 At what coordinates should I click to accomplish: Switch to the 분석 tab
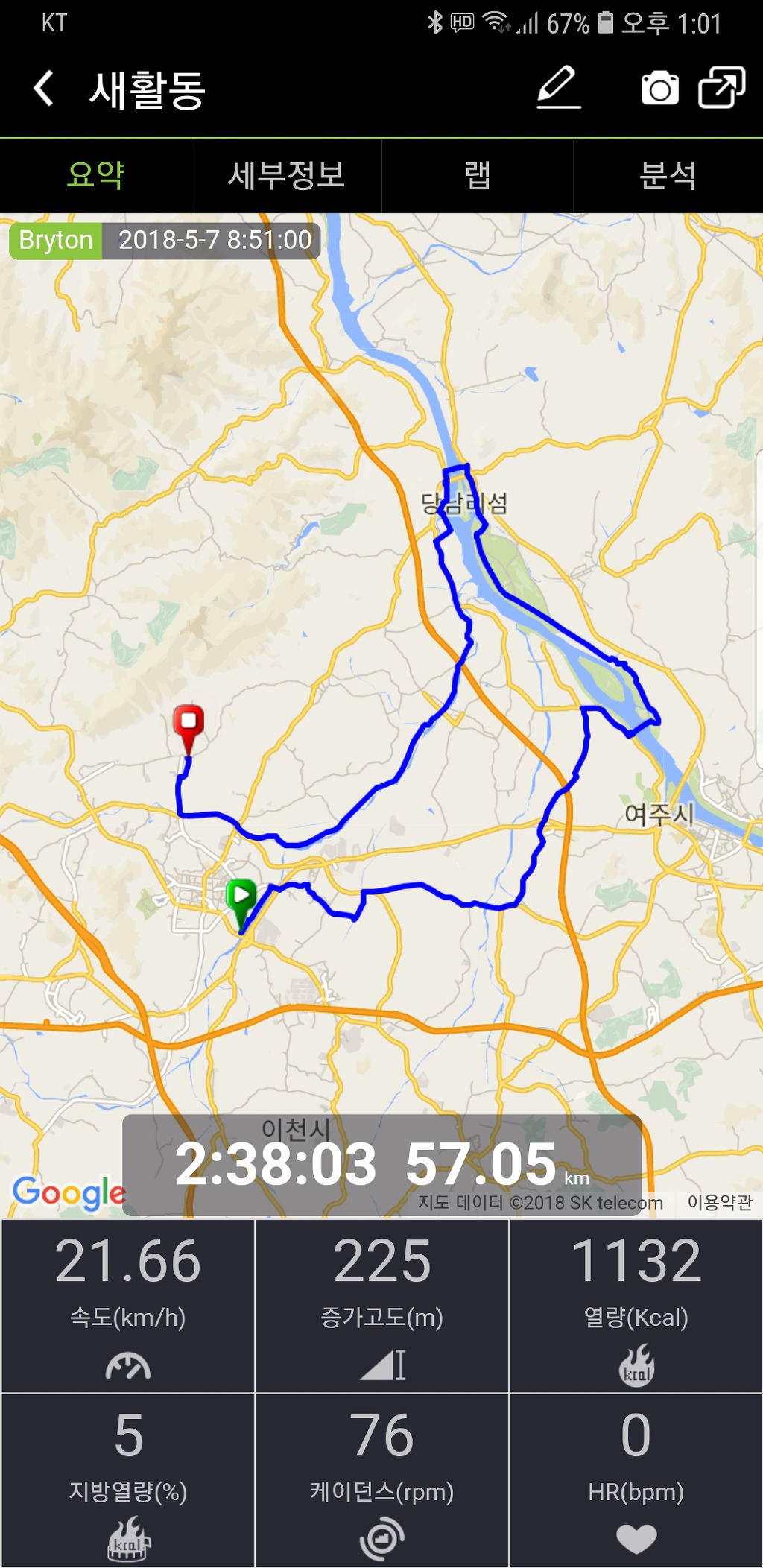click(x=668, y=176)
